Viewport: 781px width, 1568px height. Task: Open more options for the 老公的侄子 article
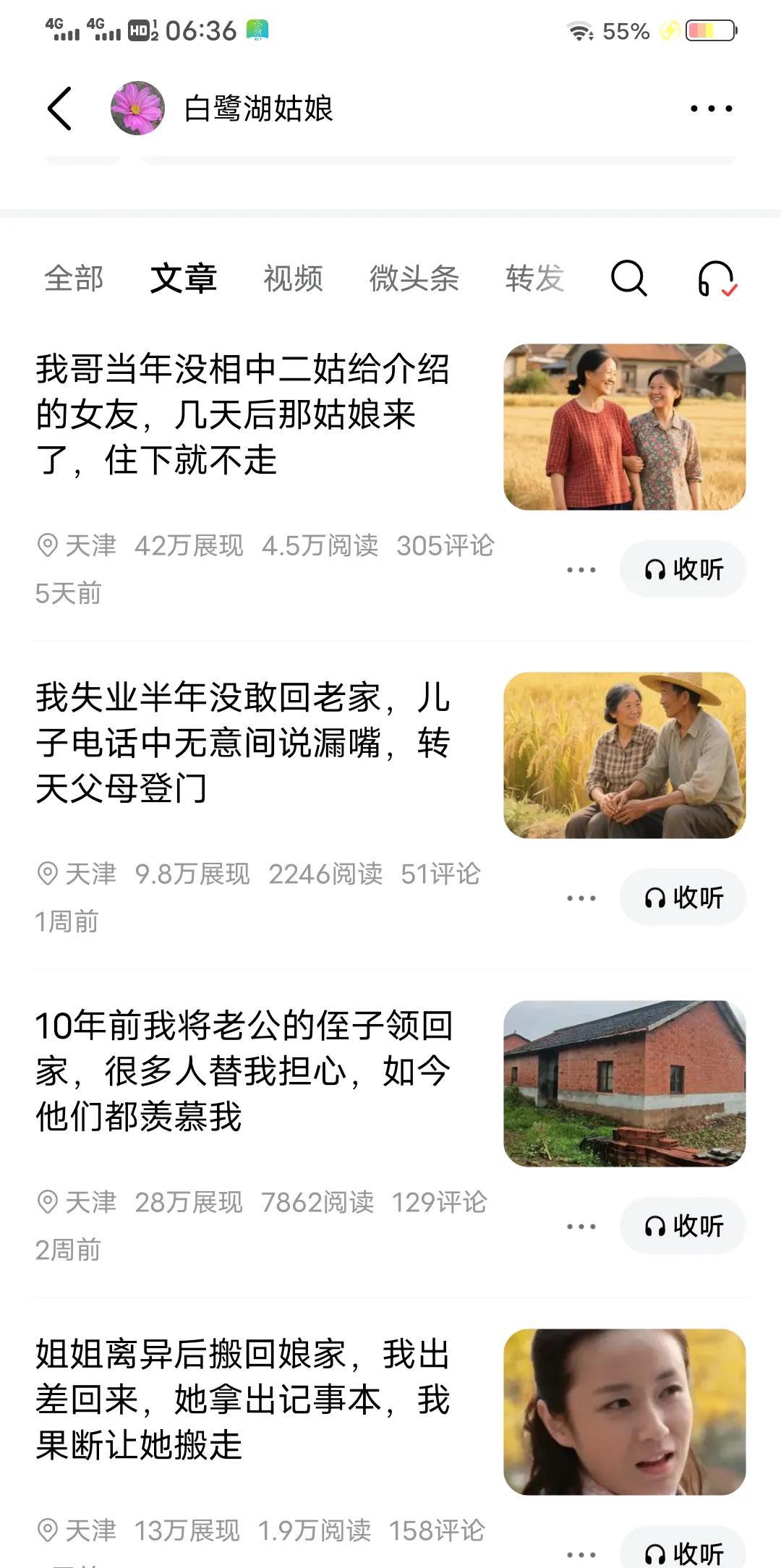coord(581,1227)
